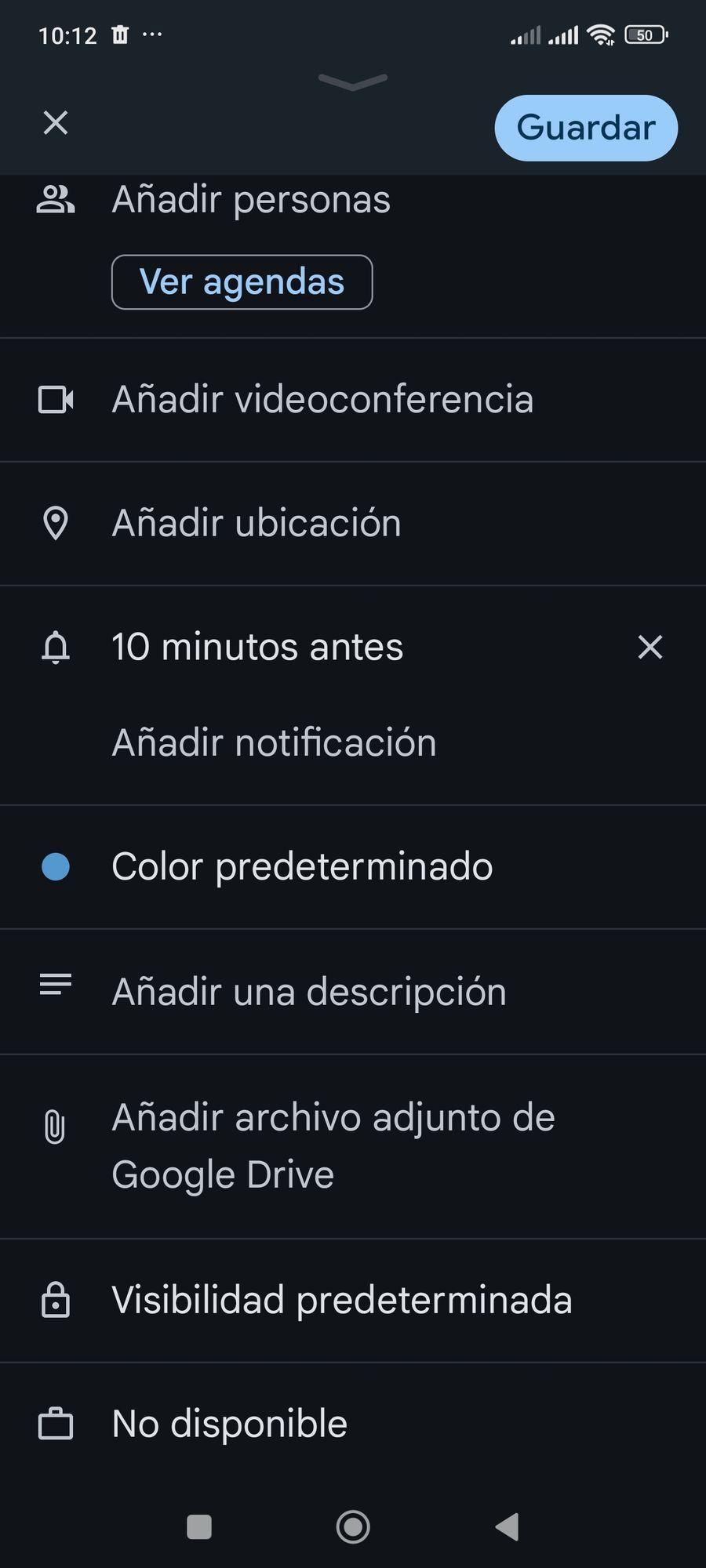Open Añadir ubicación

[x=353, y=524]
